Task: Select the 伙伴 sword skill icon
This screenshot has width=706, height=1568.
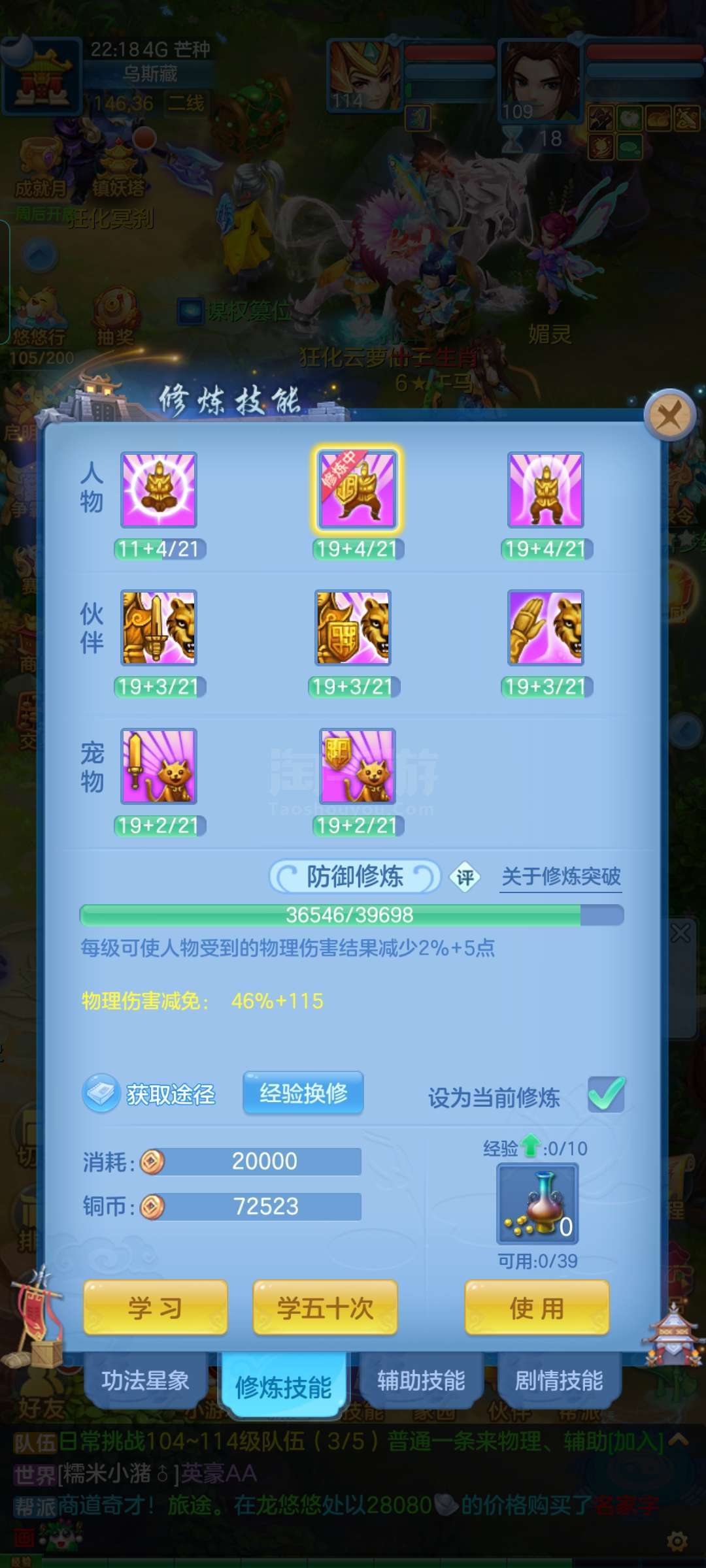Action: [x=159, y=628]
